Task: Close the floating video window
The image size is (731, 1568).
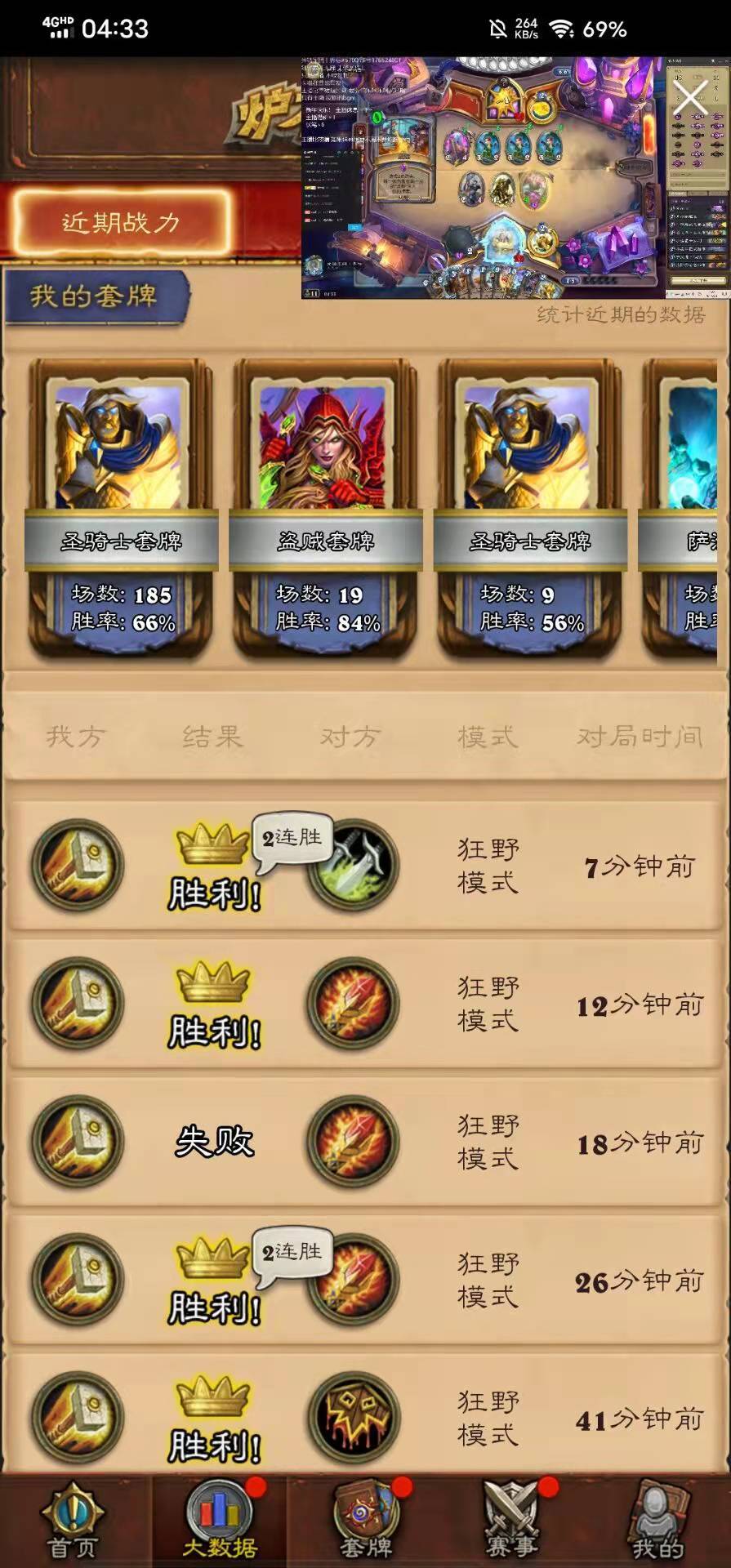Action: 690,98
